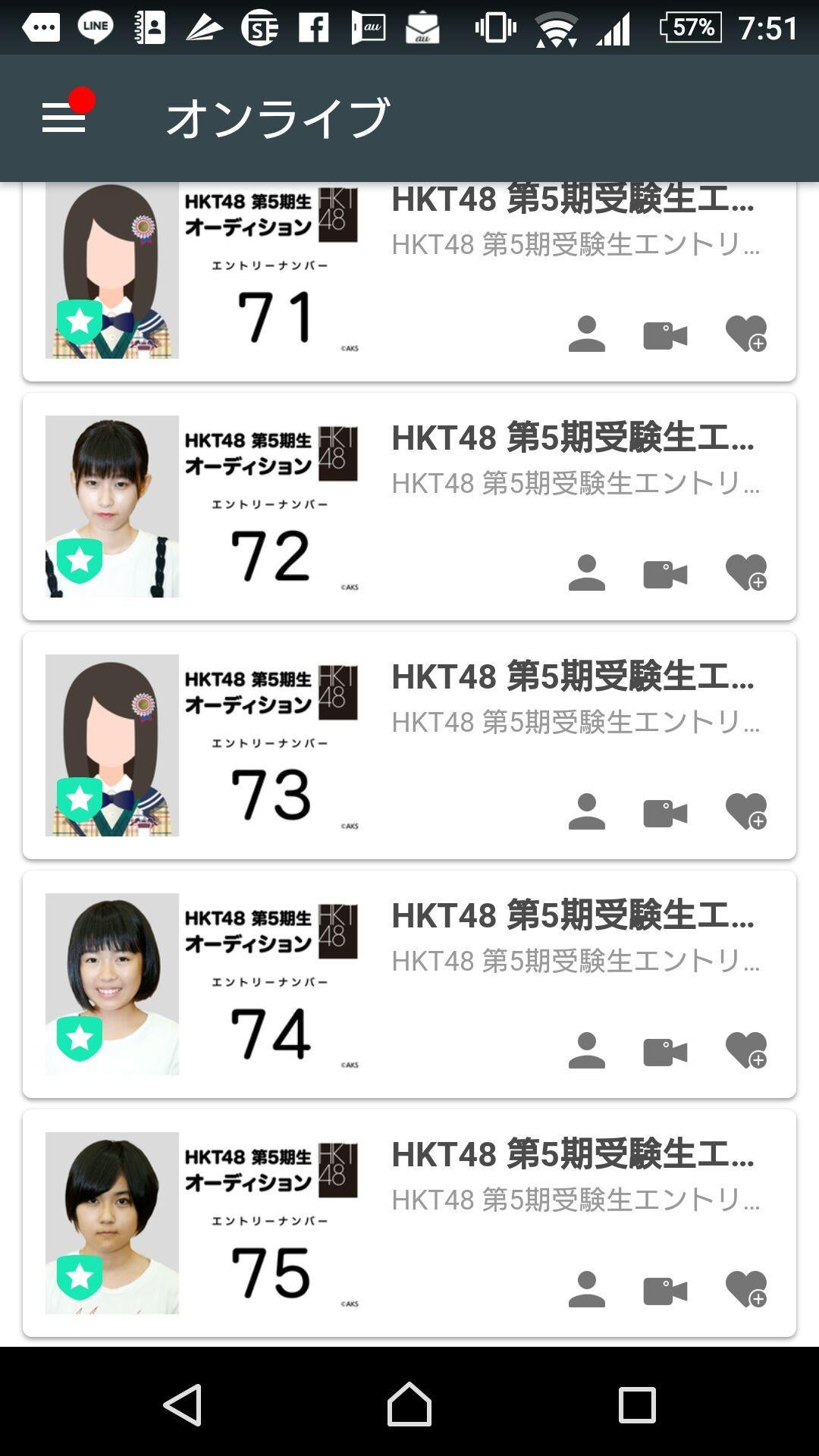This screenshot has height=1456, width=819.
Task: Add entry 74 to favorites
Action: tap(746, 1050)
